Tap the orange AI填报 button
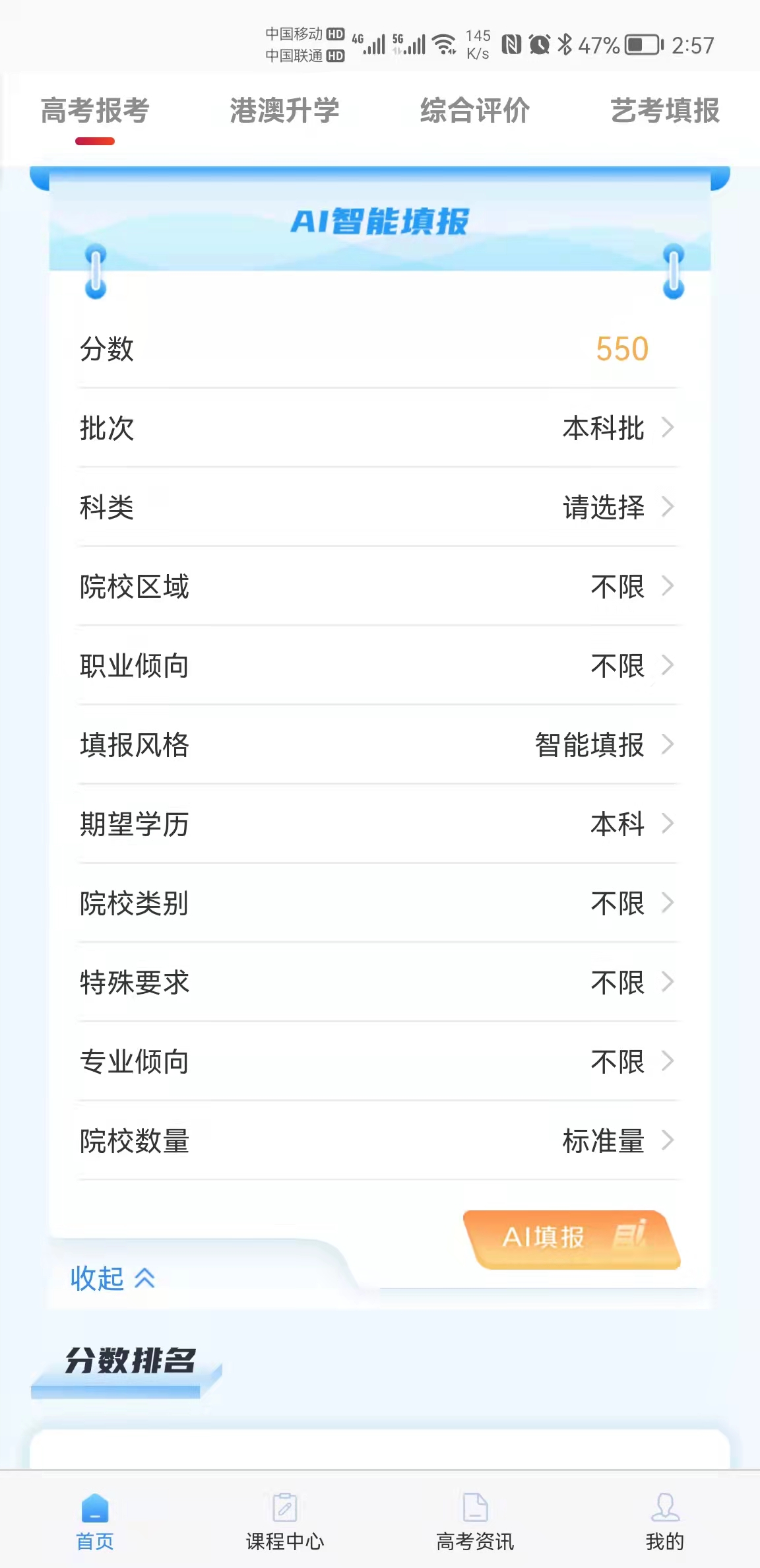The image size is (760, 1568). (x=571, y=1239)
